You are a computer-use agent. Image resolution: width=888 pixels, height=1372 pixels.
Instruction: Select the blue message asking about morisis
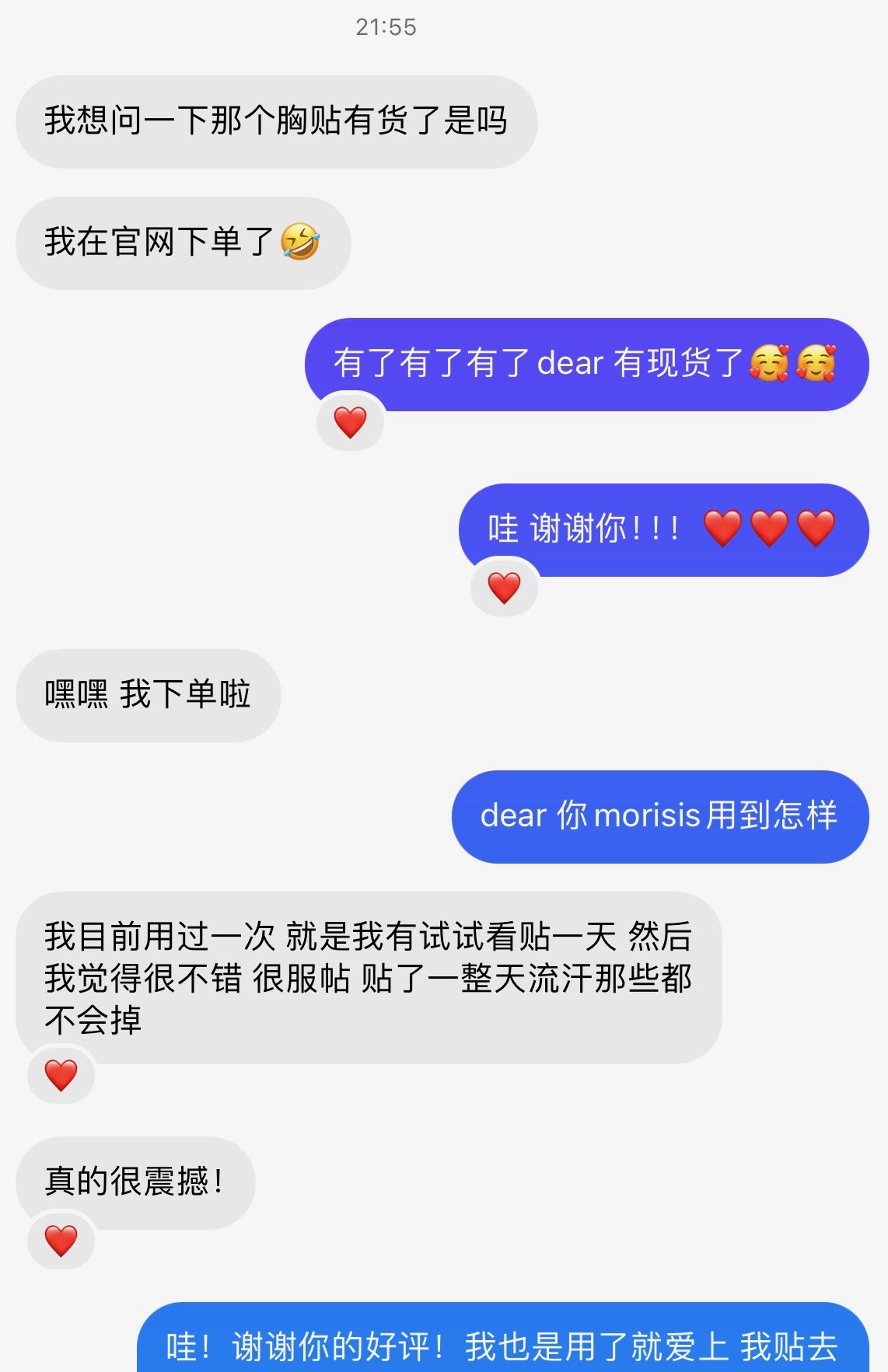click(x=661, y=818)
